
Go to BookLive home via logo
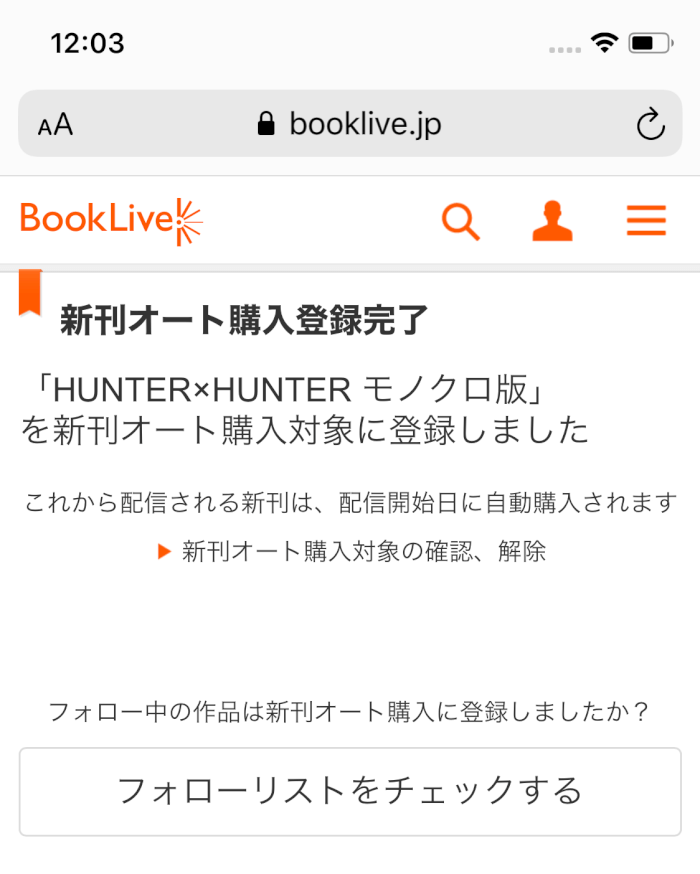pos(111,220)
